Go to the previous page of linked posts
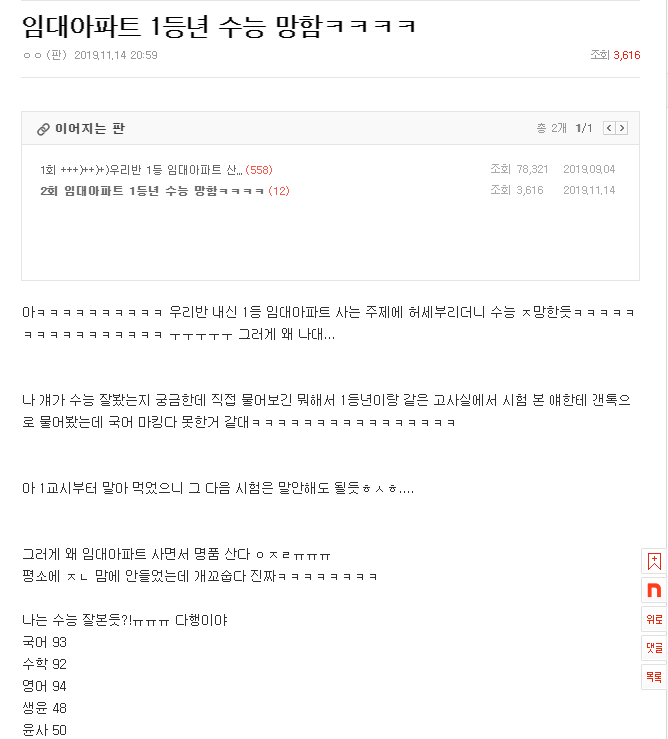 (x=607, y=128)
